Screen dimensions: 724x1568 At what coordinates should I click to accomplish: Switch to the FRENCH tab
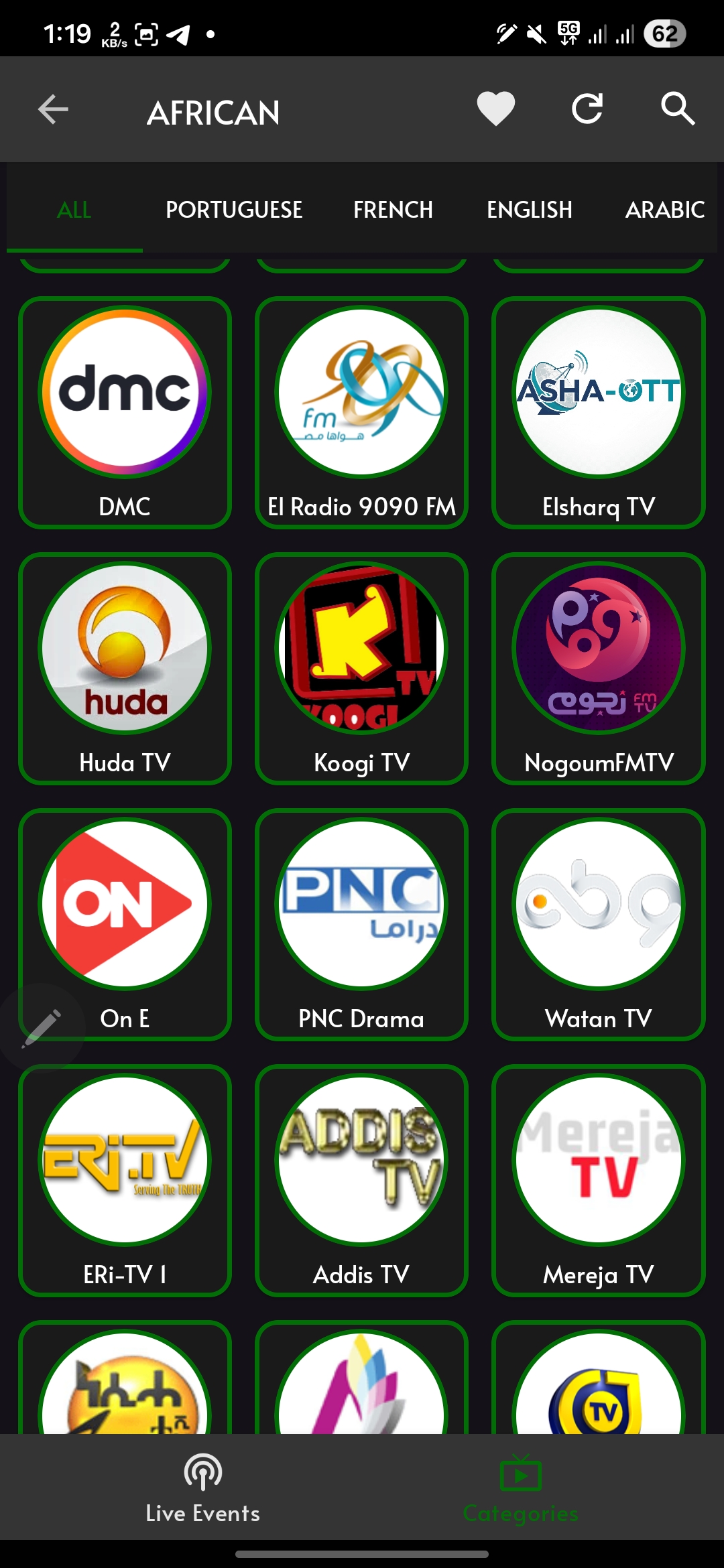(393, 210)
